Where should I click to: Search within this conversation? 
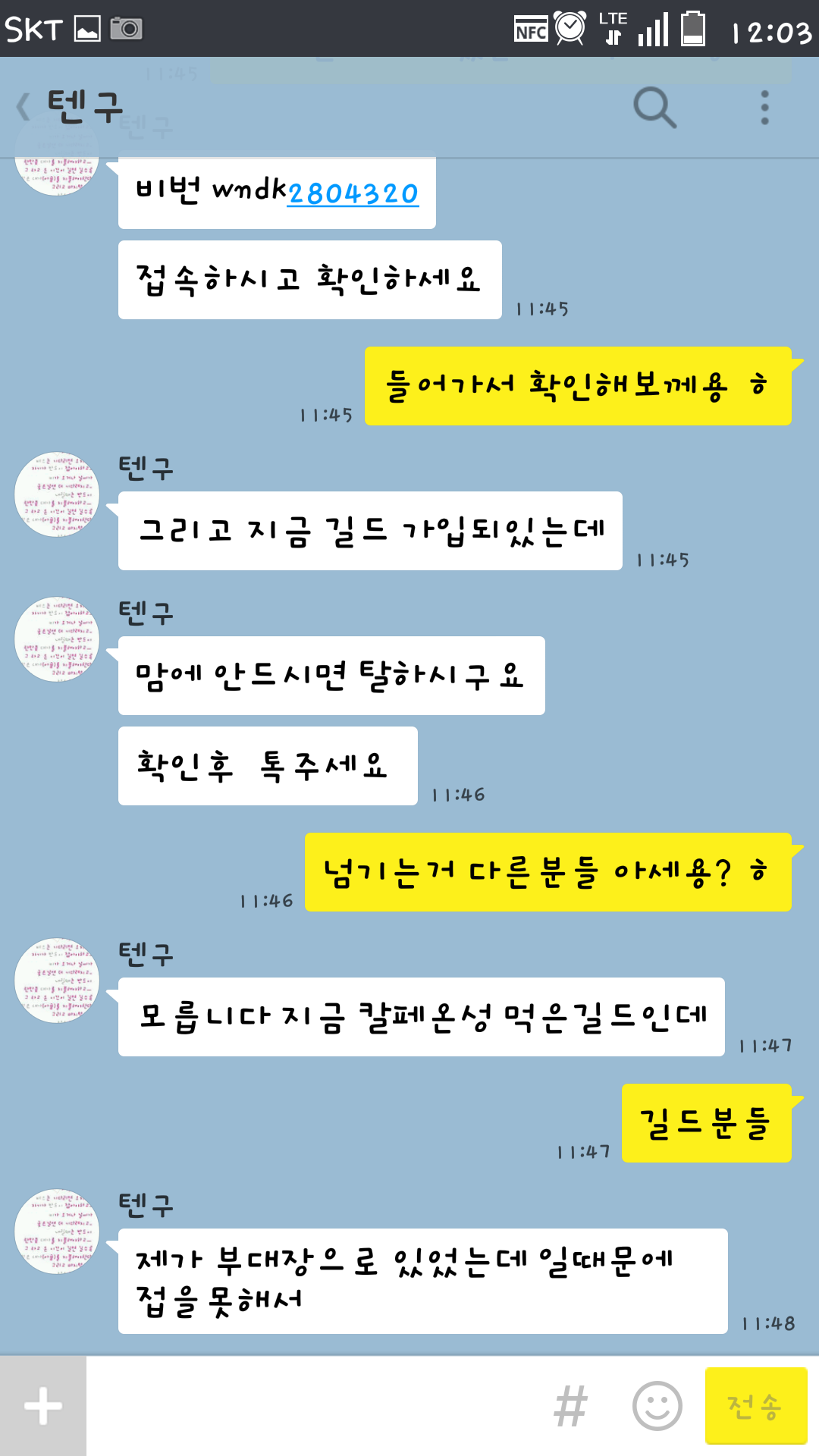click(x=654, y=107)
